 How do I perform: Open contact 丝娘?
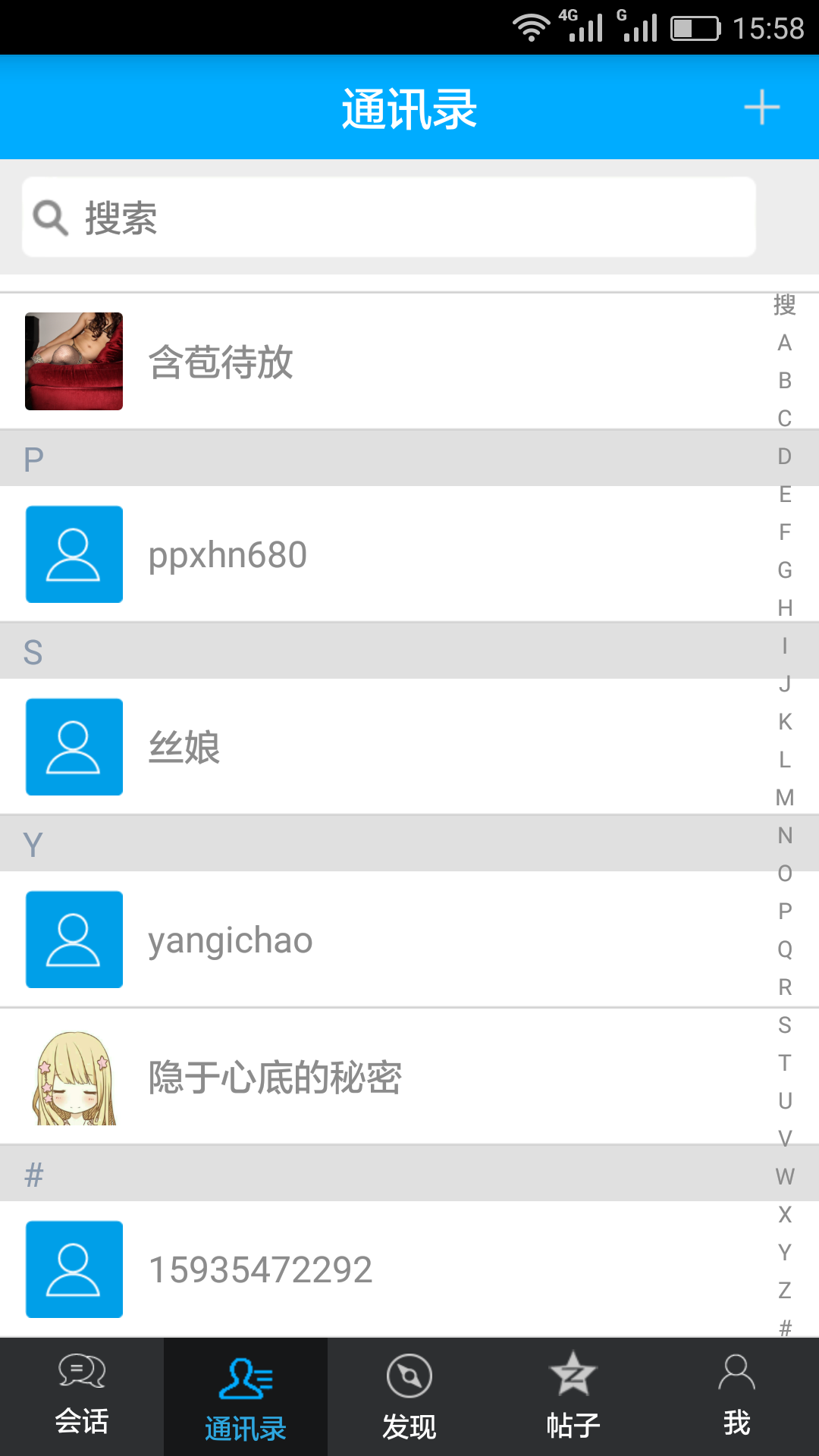pos(379,747)
